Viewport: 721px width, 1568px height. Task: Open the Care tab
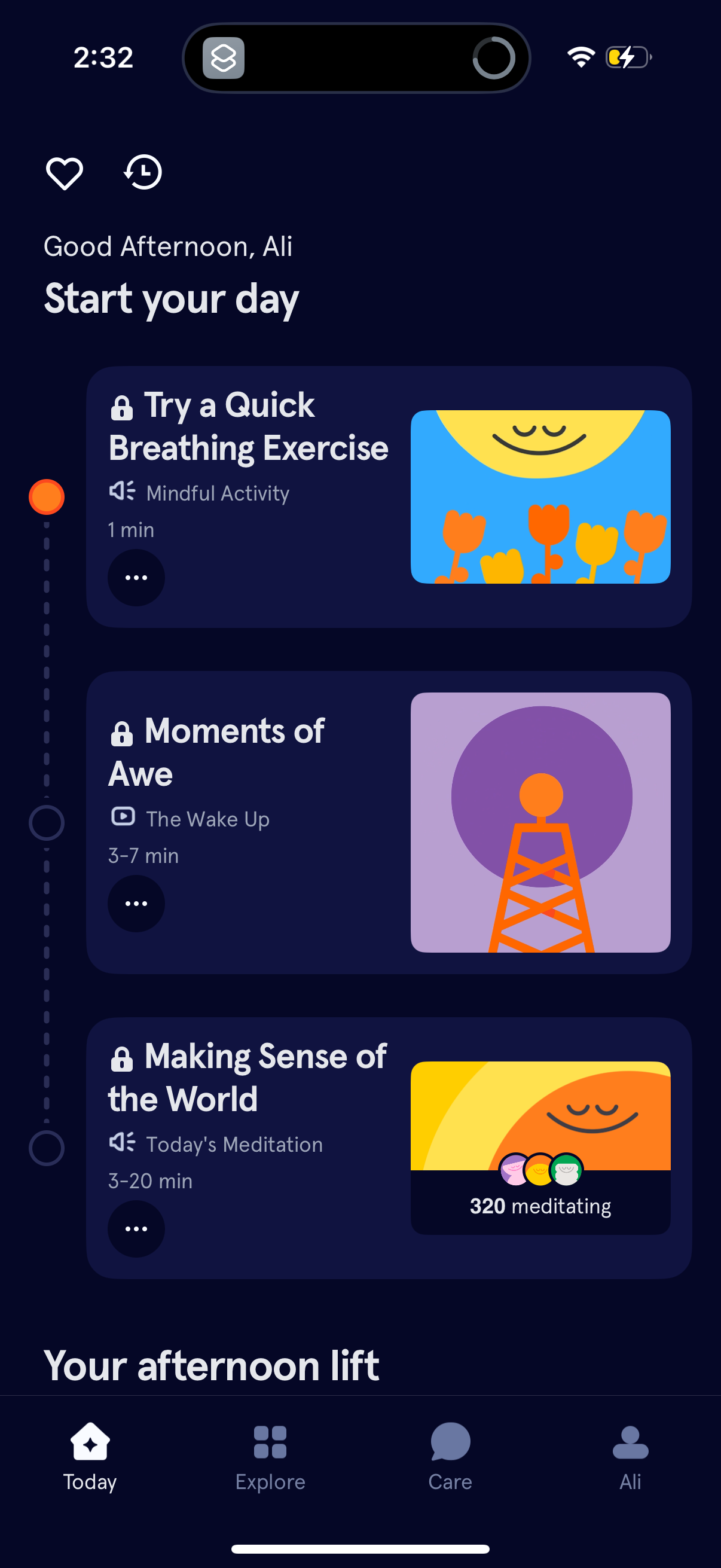(449, 1455)
